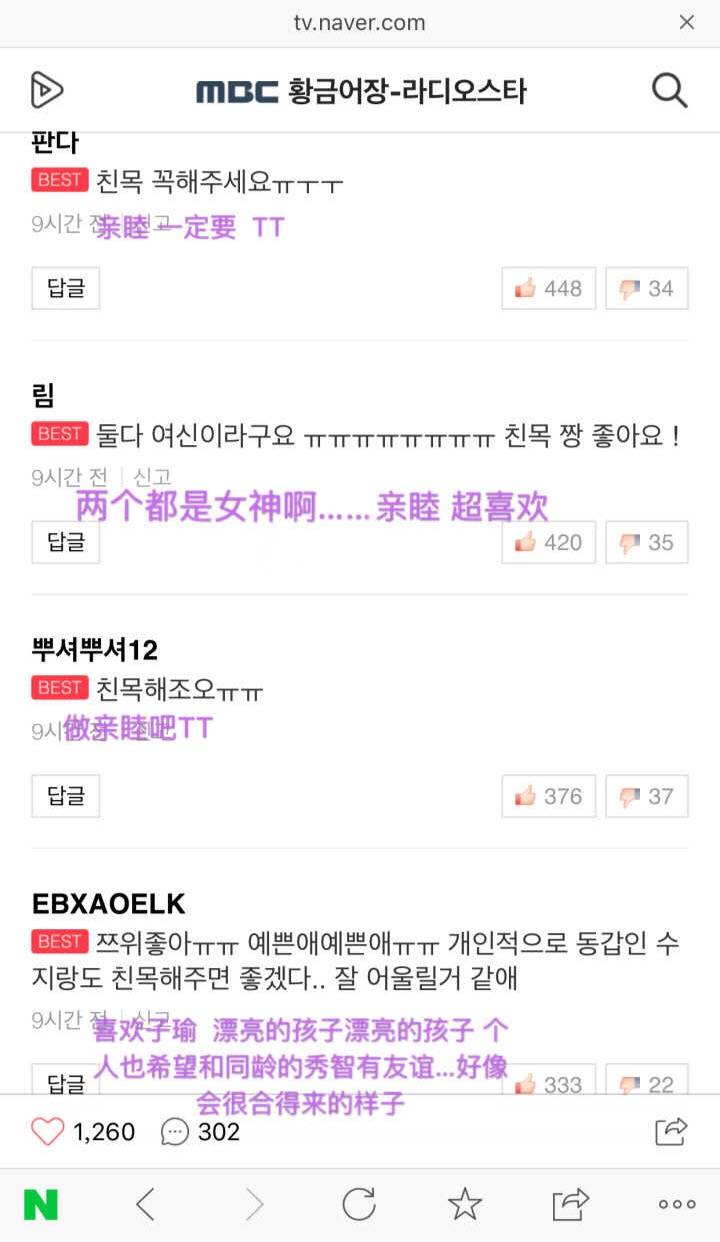Reply to 림's comment with 답글

pos(66,542)
